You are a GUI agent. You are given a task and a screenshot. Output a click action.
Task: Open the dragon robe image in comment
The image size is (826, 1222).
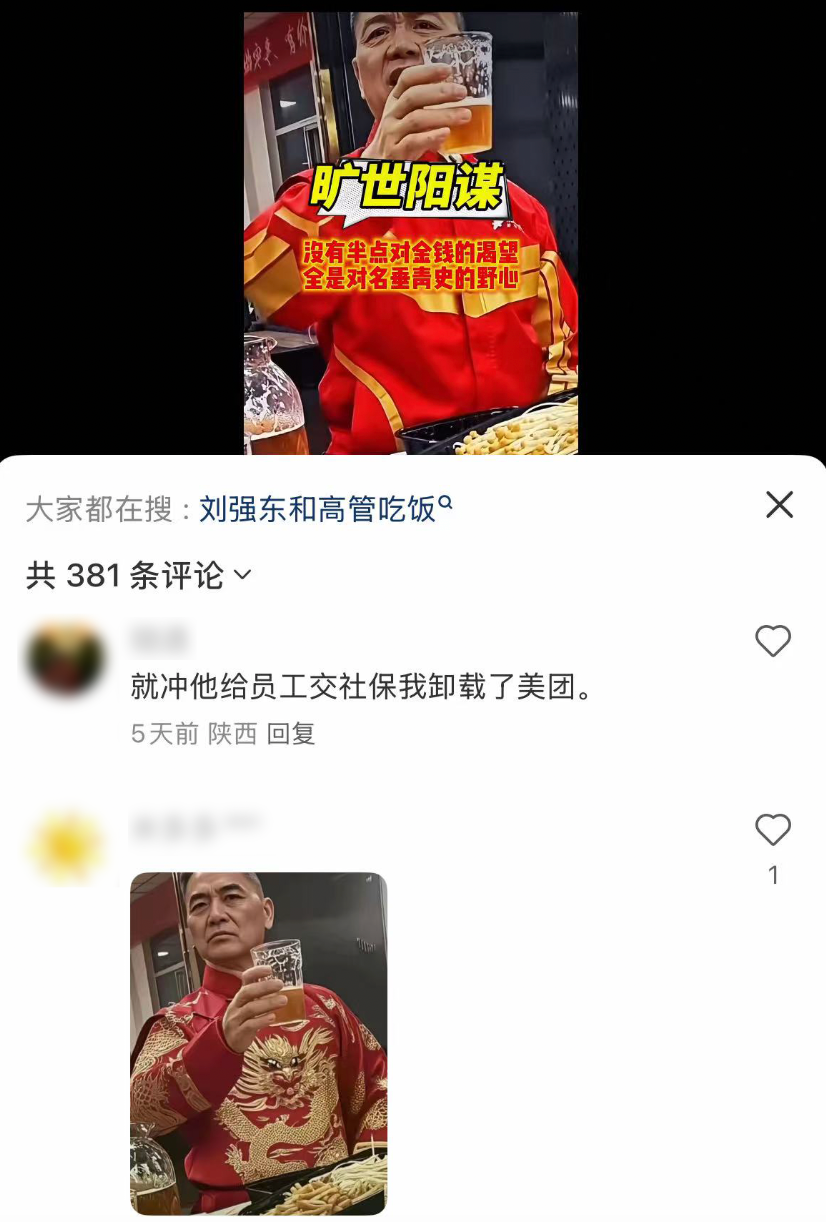258,1043
